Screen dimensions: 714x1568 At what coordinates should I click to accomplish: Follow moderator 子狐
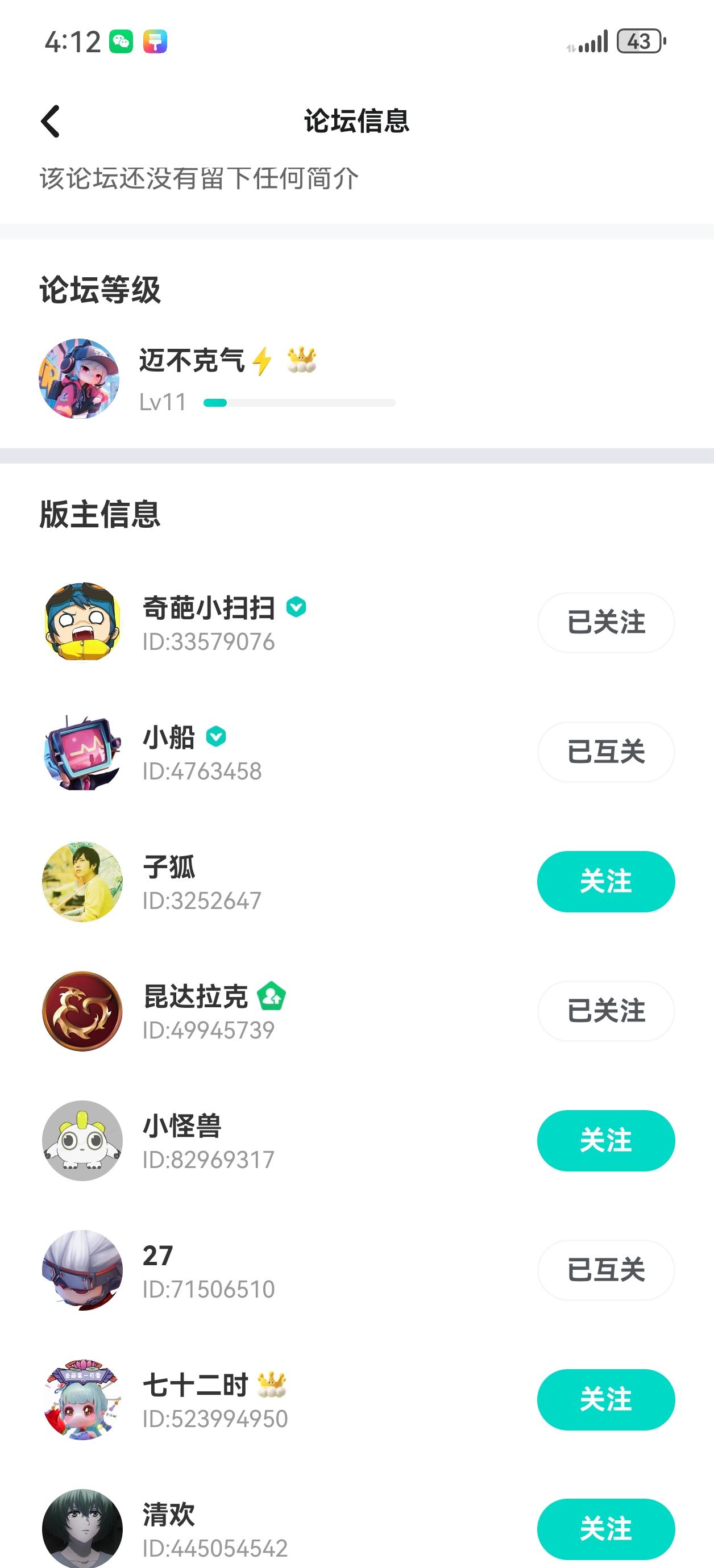tap(605, 881)
